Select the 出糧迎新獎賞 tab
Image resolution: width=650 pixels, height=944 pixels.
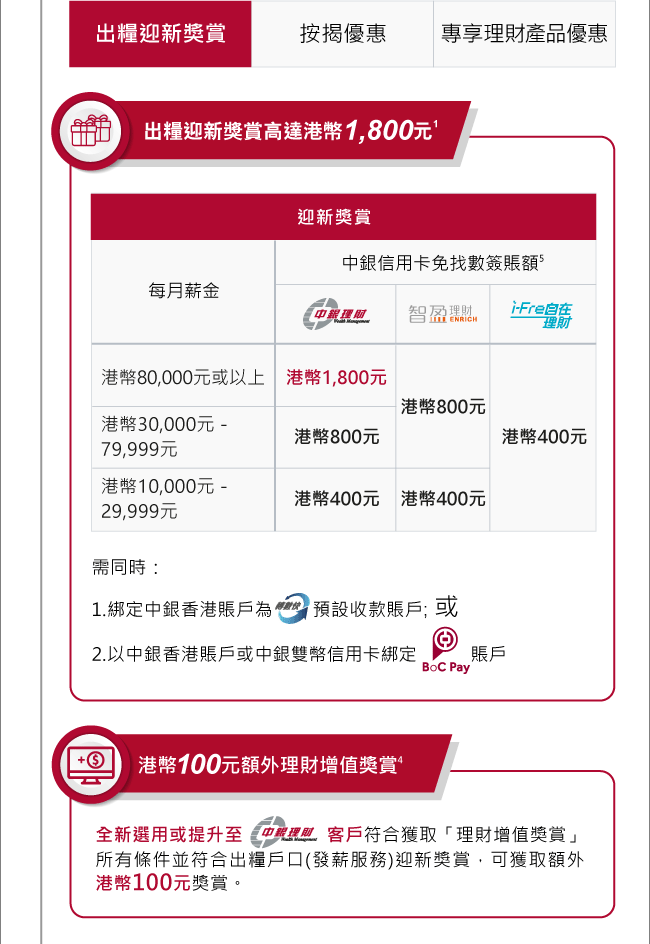(x=160, y=34)
